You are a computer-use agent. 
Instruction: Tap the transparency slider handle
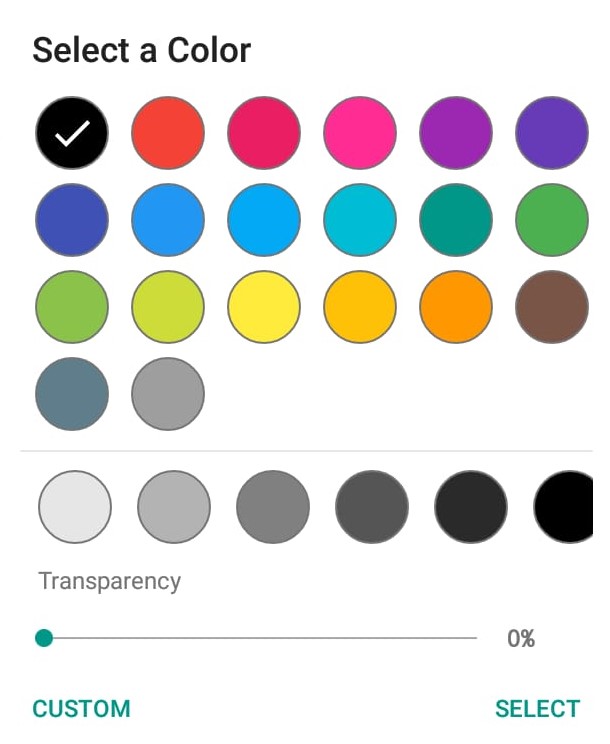(x=44, y=638)
